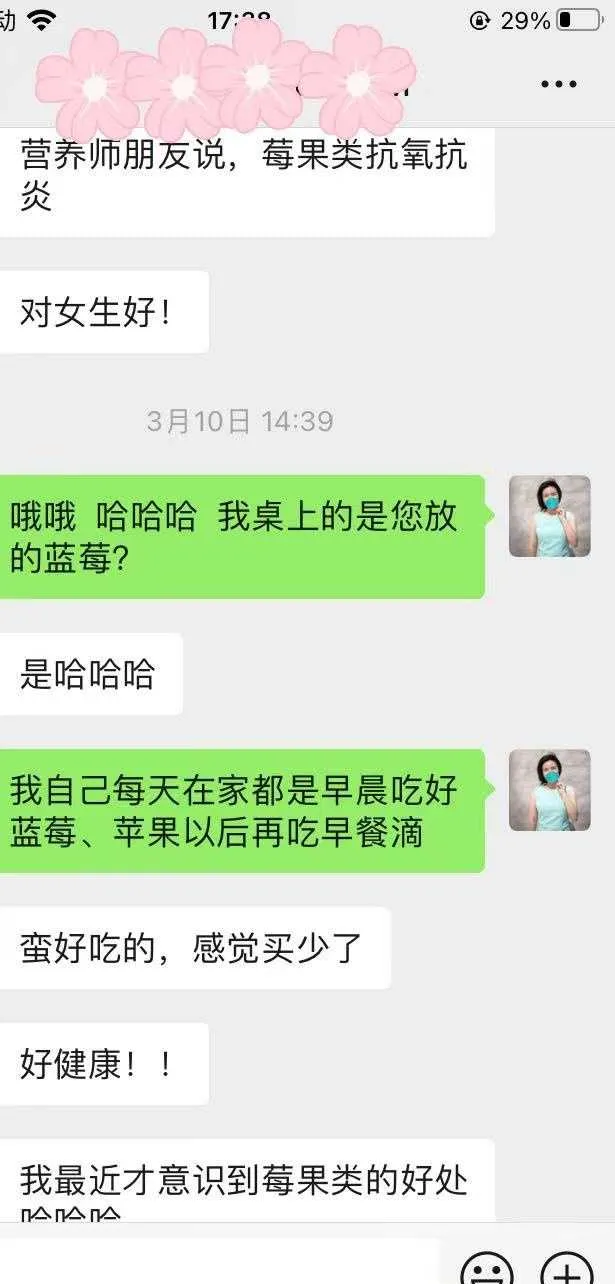
Task: Open avatar beside the 早餐 message
Action: pyautogui.click(x=549, y=790)
